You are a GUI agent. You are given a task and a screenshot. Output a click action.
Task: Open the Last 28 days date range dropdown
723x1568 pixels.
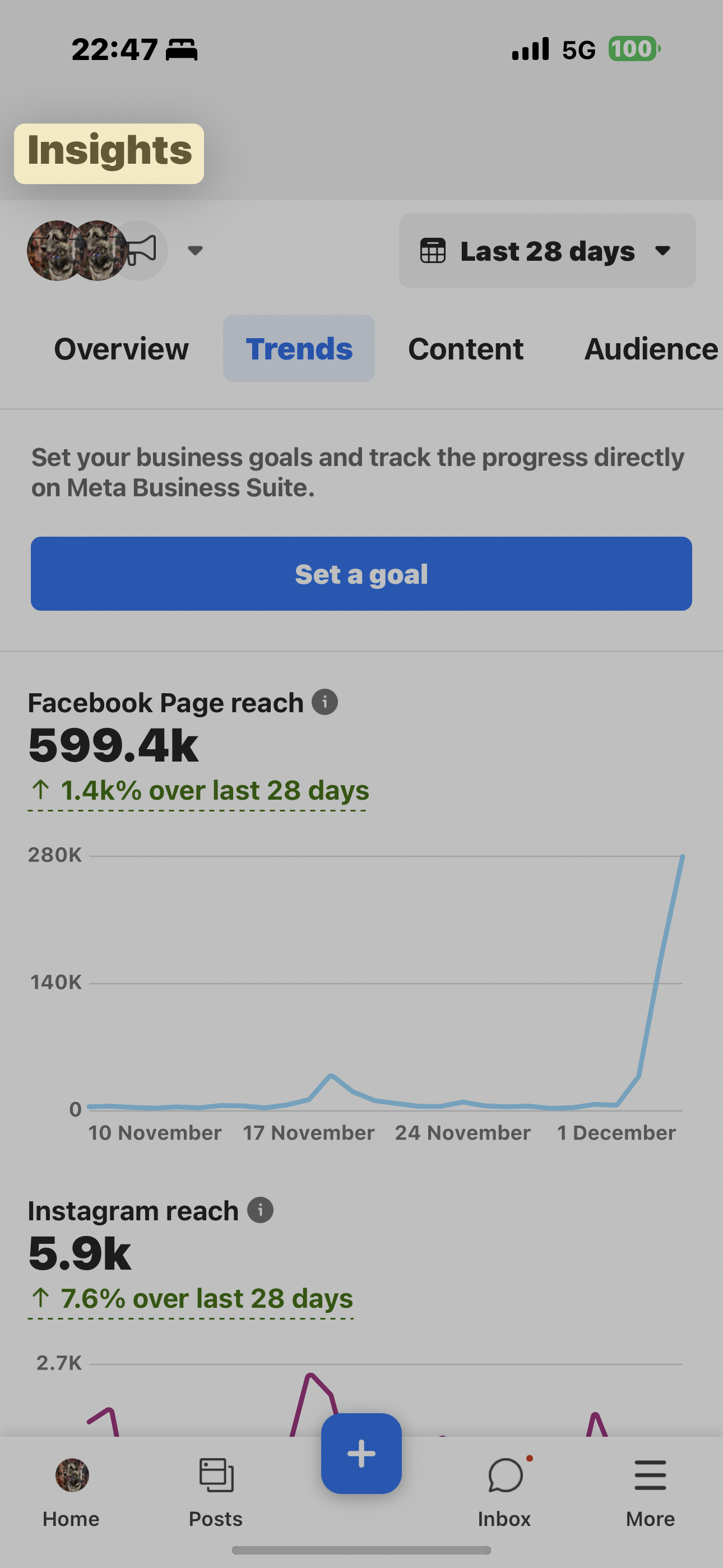547,250
